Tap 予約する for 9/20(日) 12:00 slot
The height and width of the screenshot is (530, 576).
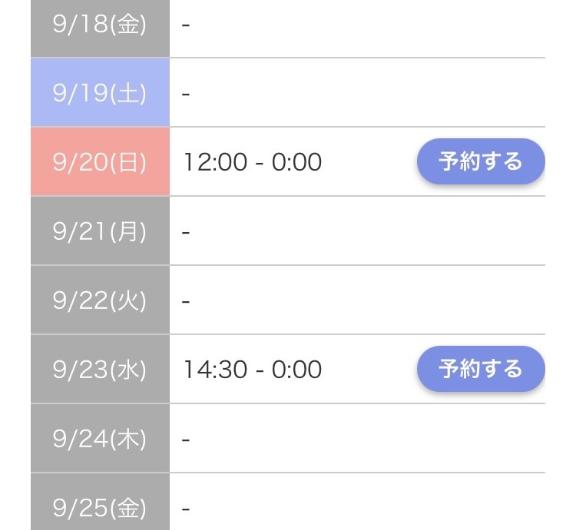coord(480,161)
